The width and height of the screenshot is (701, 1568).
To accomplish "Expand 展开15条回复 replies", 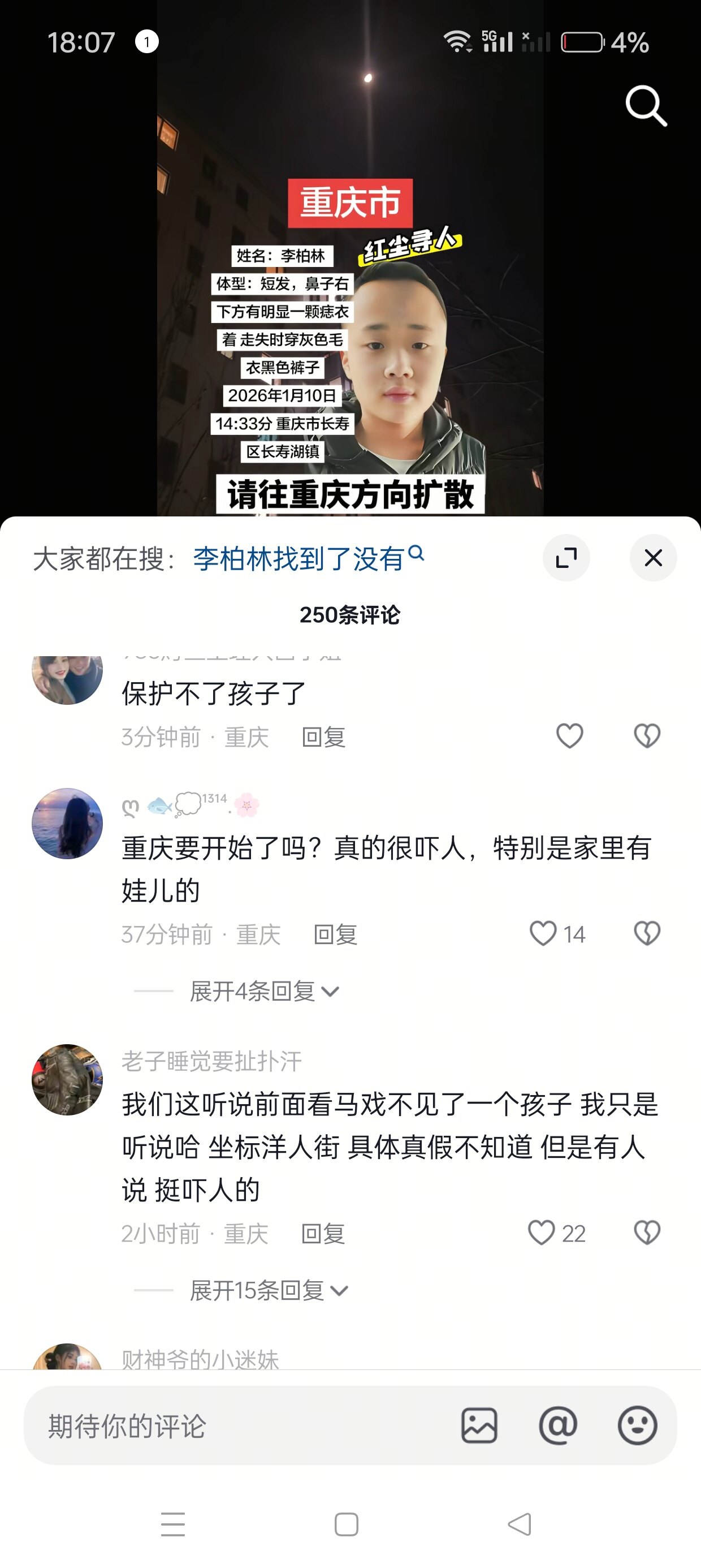I will 269,1290.
